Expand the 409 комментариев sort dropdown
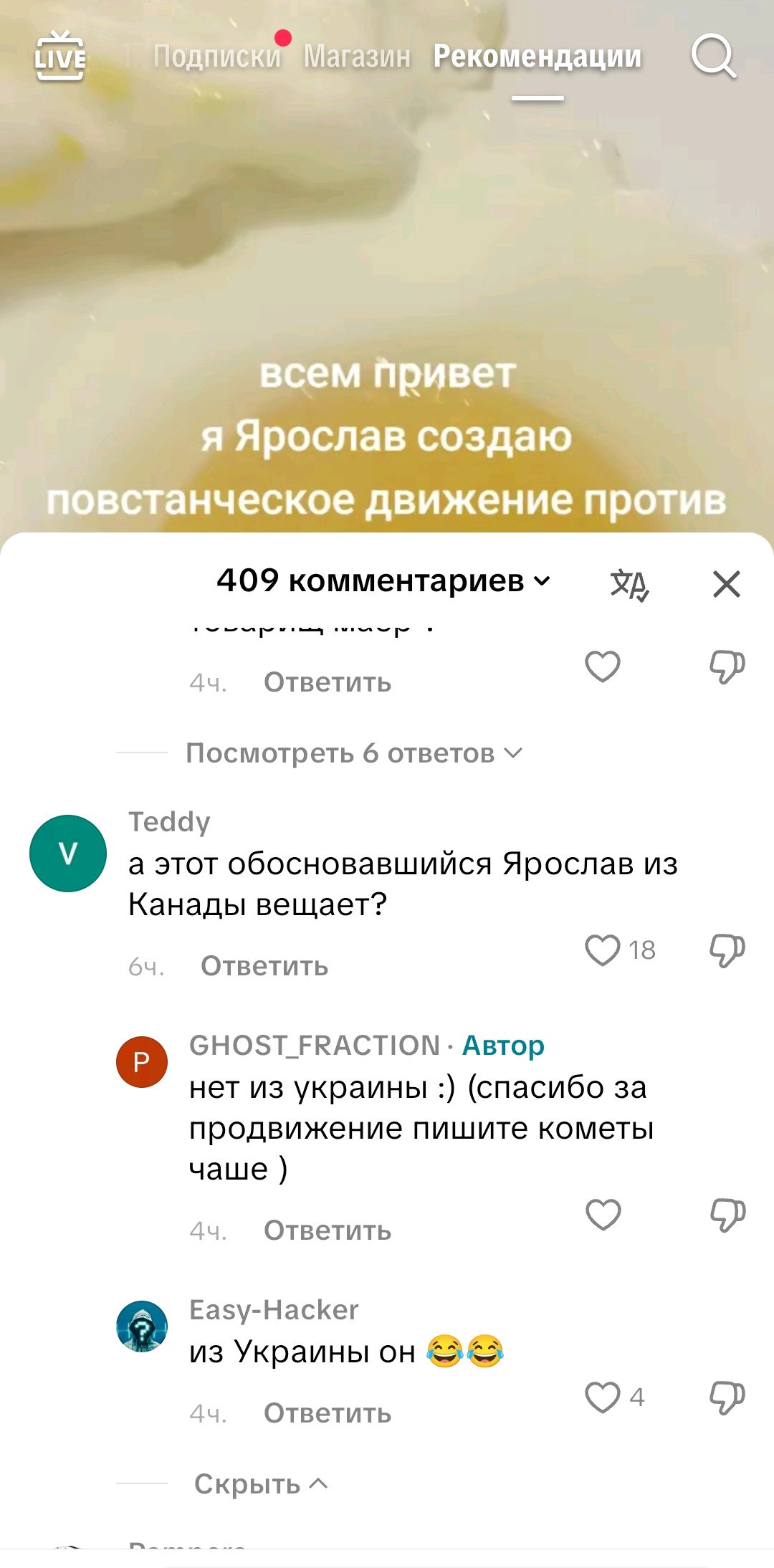This screenshot has height=1568, width=774. pos(383,580)
